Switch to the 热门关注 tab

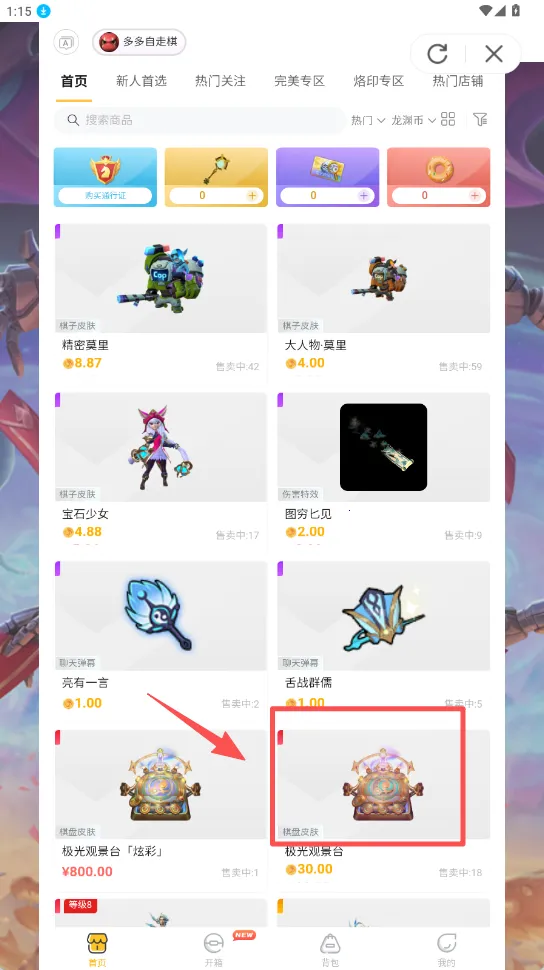tap(220, 81)
